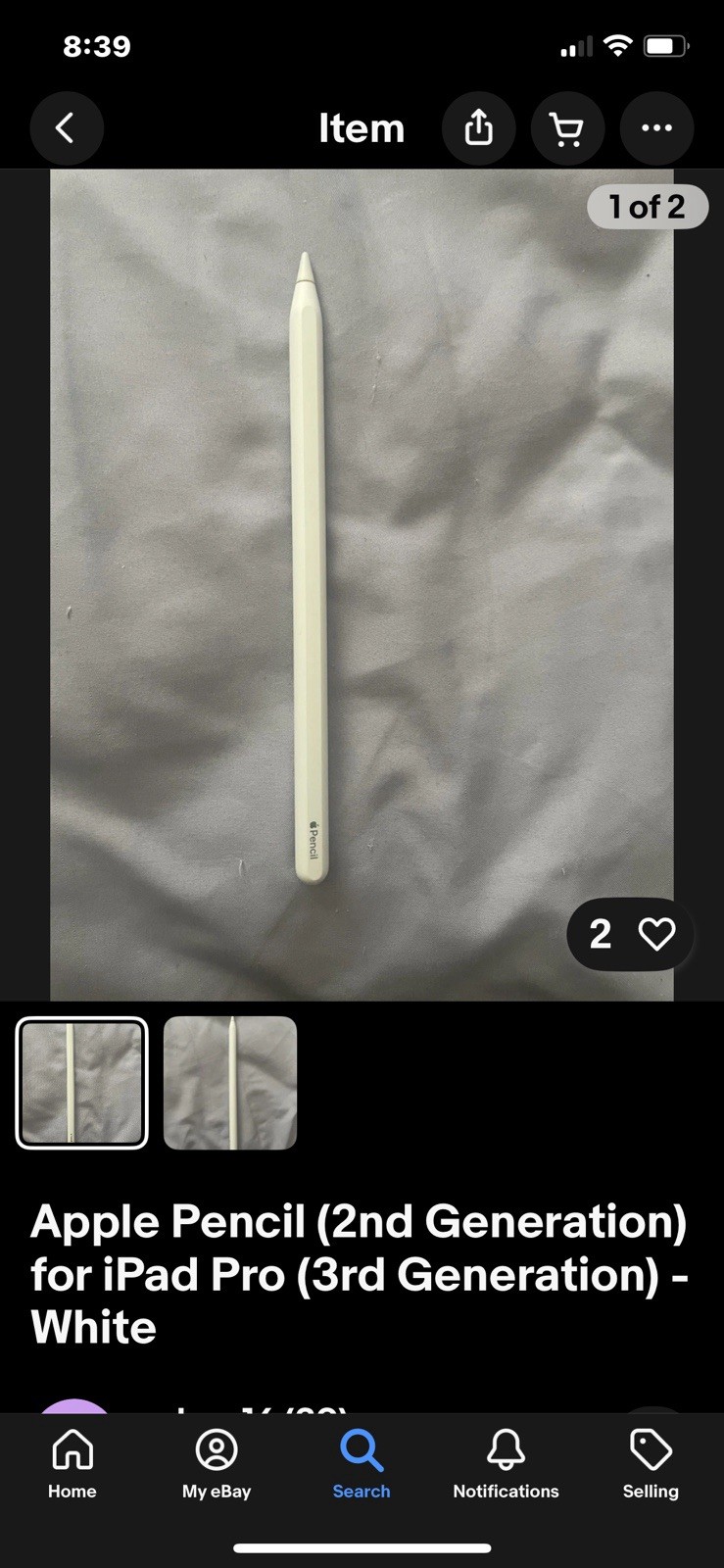The width and height of the screenshot is (724, 1568).
Task: Switch to the Search tab
Action: click(x=362, y=1464)
